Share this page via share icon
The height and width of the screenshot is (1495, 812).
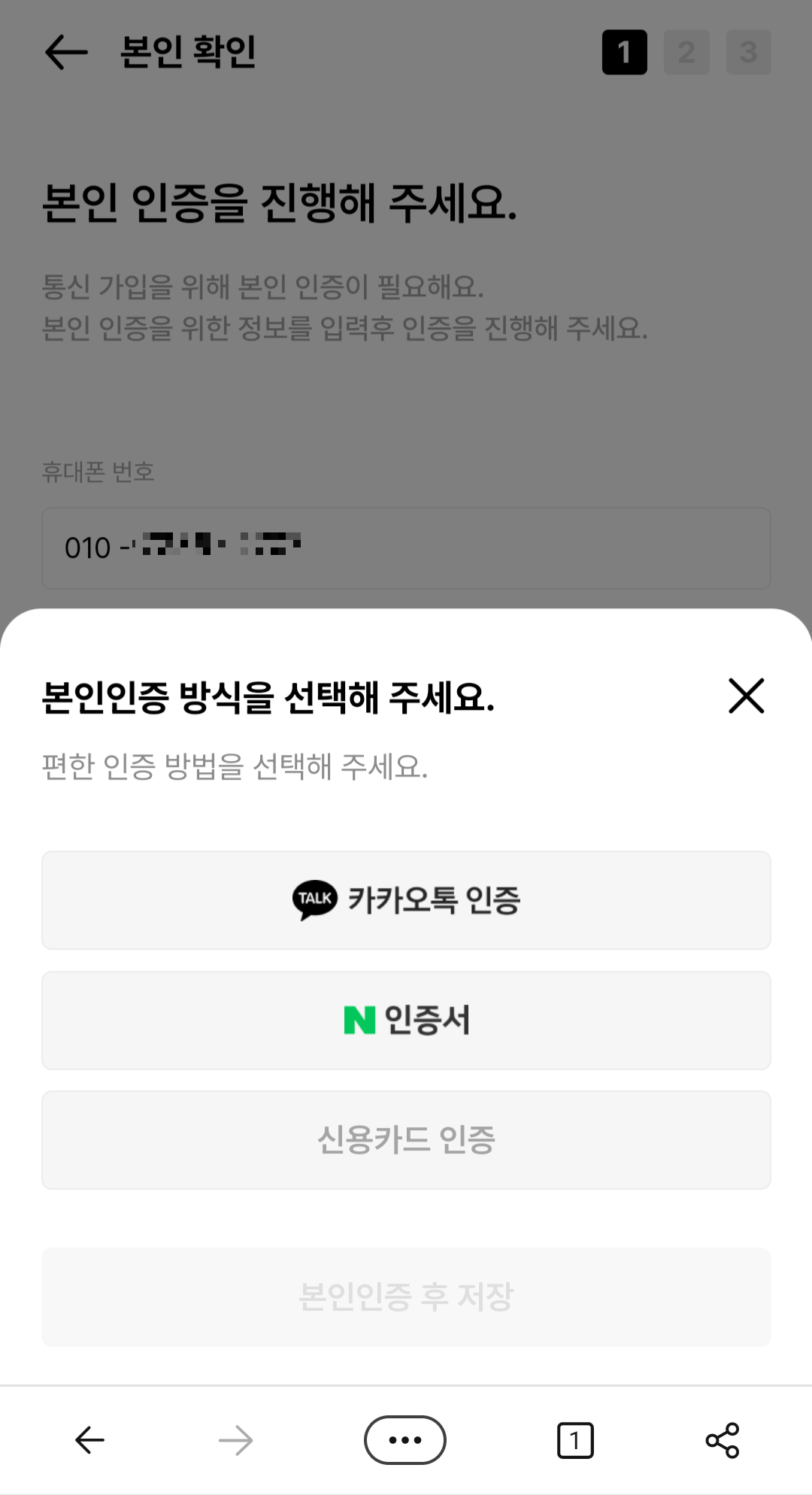pyautogui.click(x=723, y=1440)
